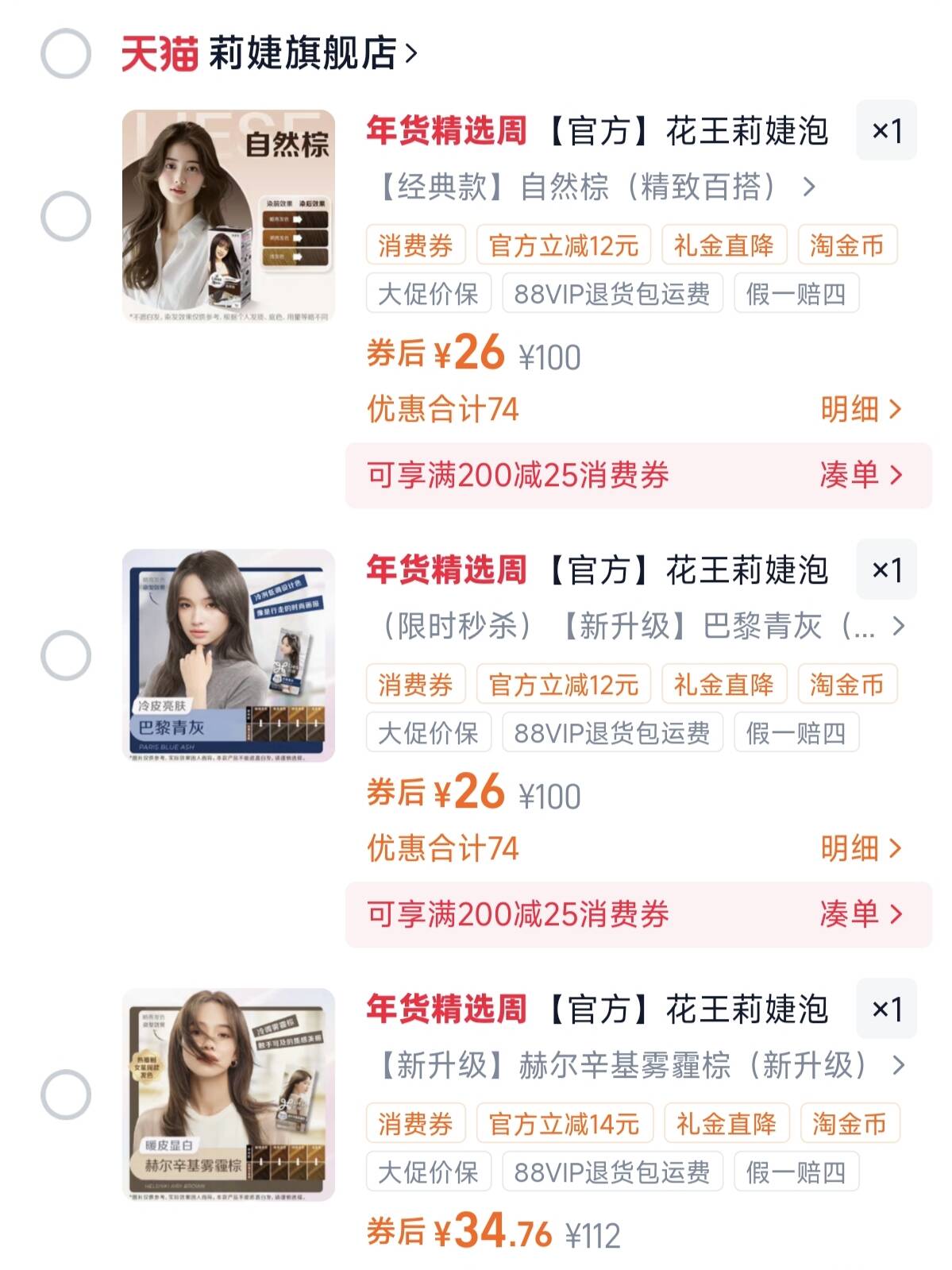Image resolution: width=952 pixels, height=1270 pixels.
Task: Tap 凑单 under the 巴黎青灰 item
Action: point(861,914)
